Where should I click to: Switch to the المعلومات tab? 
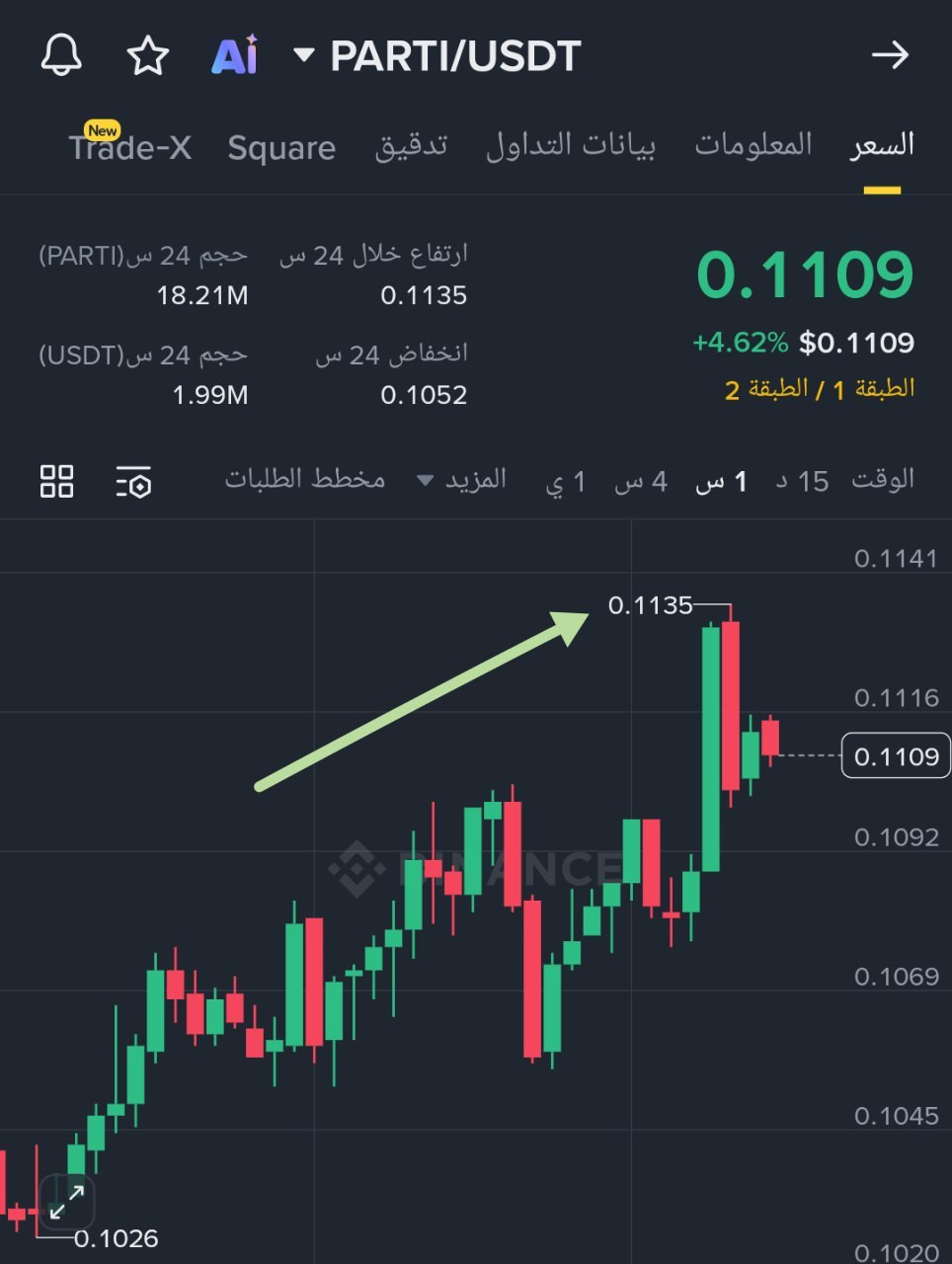753,146
